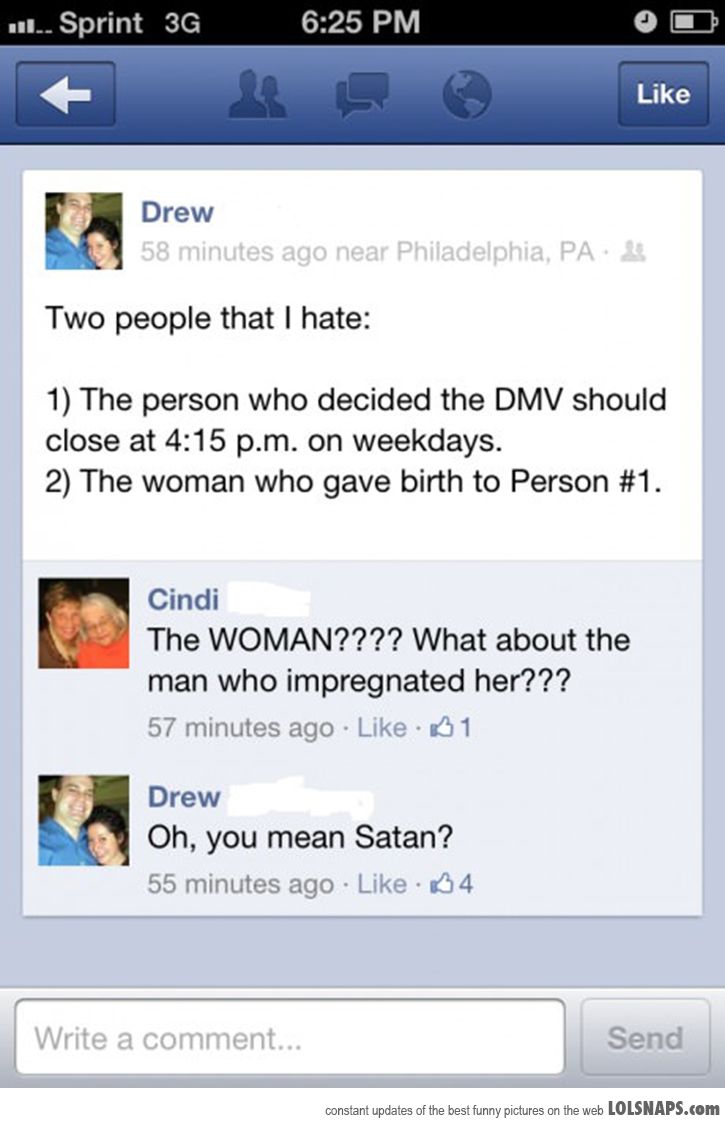Like this post from the top bar
The width and height of the screenshot is (725, 1128).
[x=663, y=94]
